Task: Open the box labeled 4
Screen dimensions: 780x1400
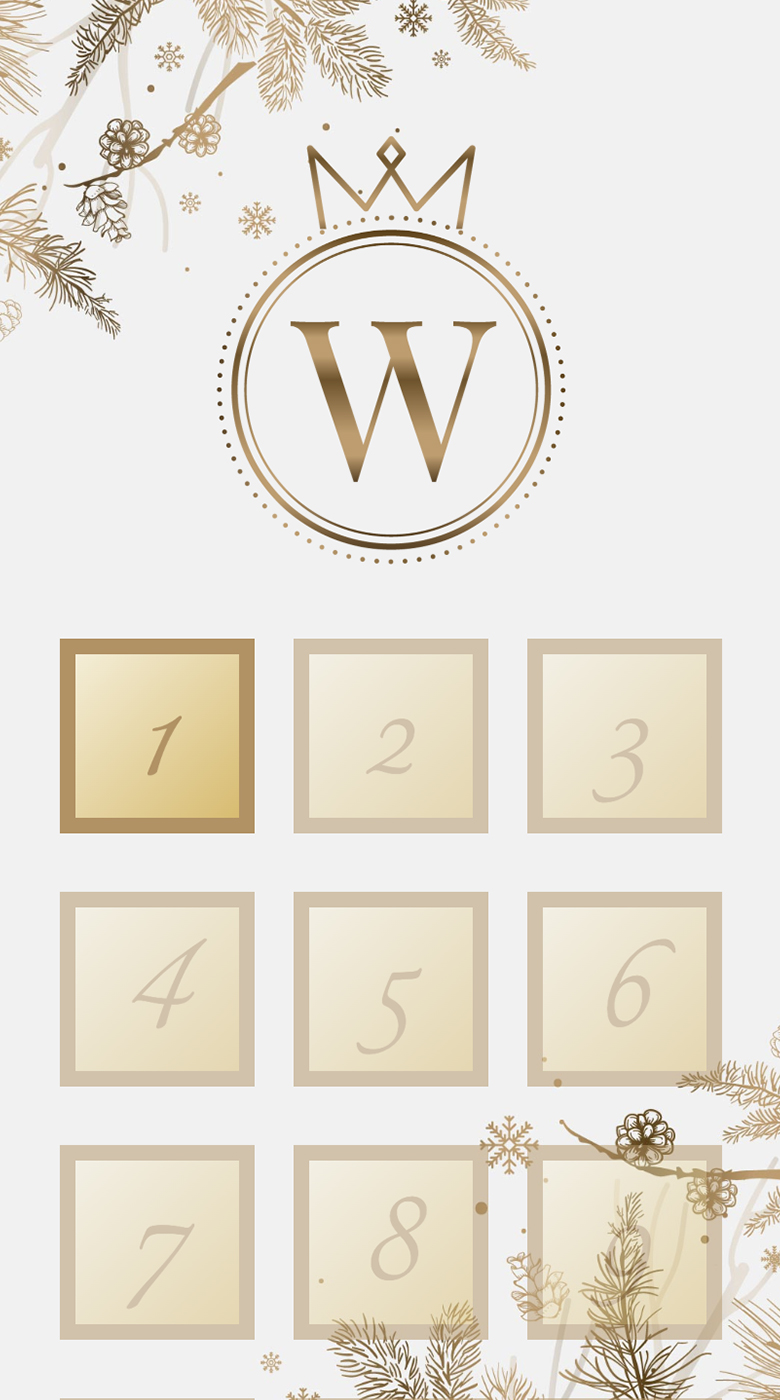Action: pos(157,989)
